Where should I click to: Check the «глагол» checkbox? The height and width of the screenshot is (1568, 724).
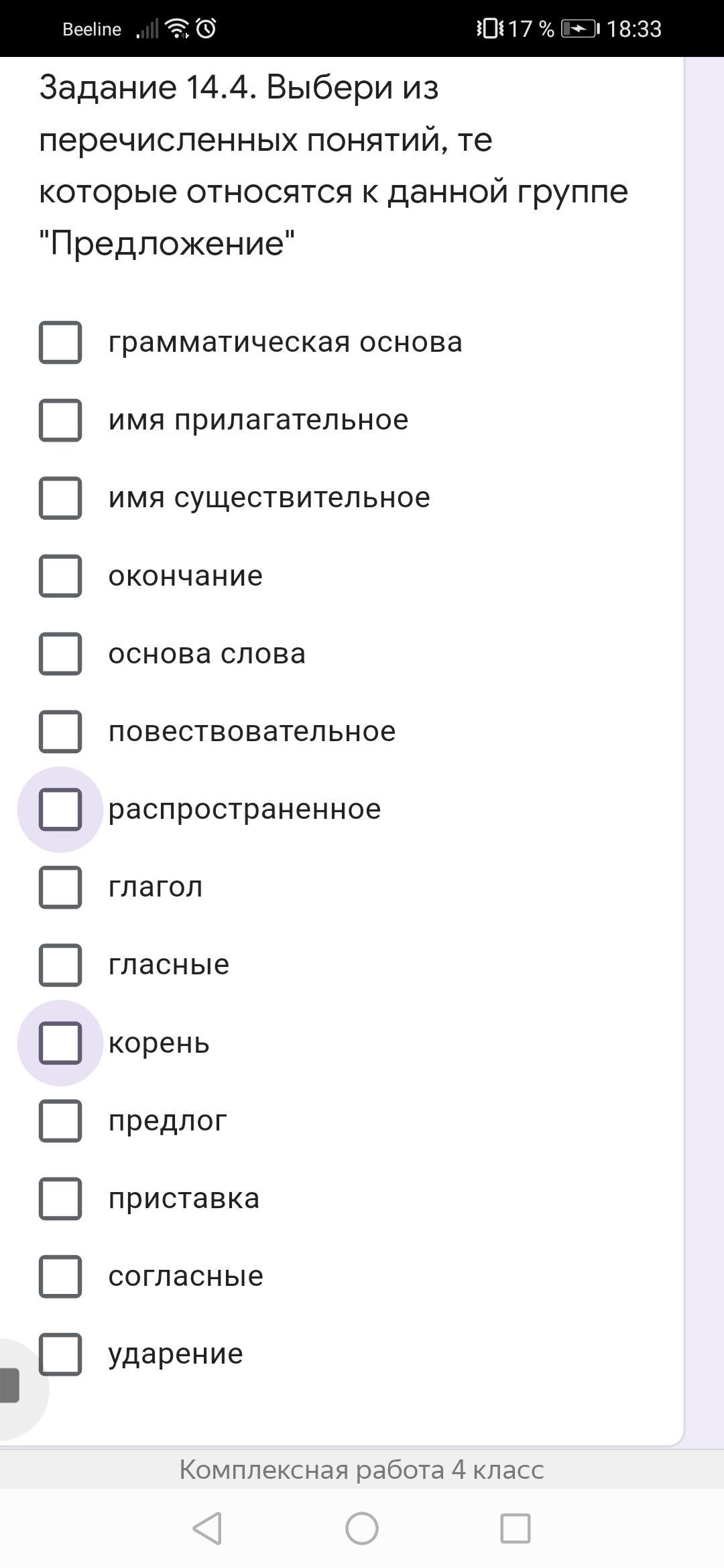(60, 887)
